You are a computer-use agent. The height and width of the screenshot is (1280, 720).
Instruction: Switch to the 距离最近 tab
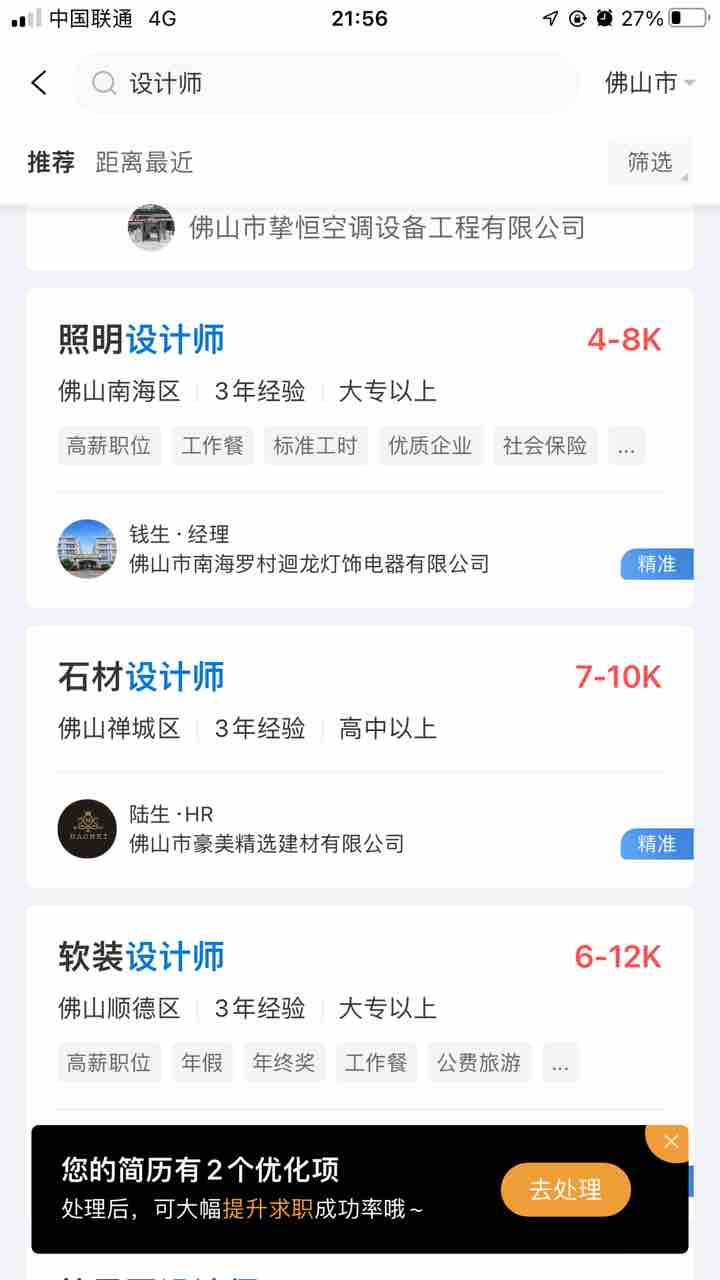[x=144, y=162]
